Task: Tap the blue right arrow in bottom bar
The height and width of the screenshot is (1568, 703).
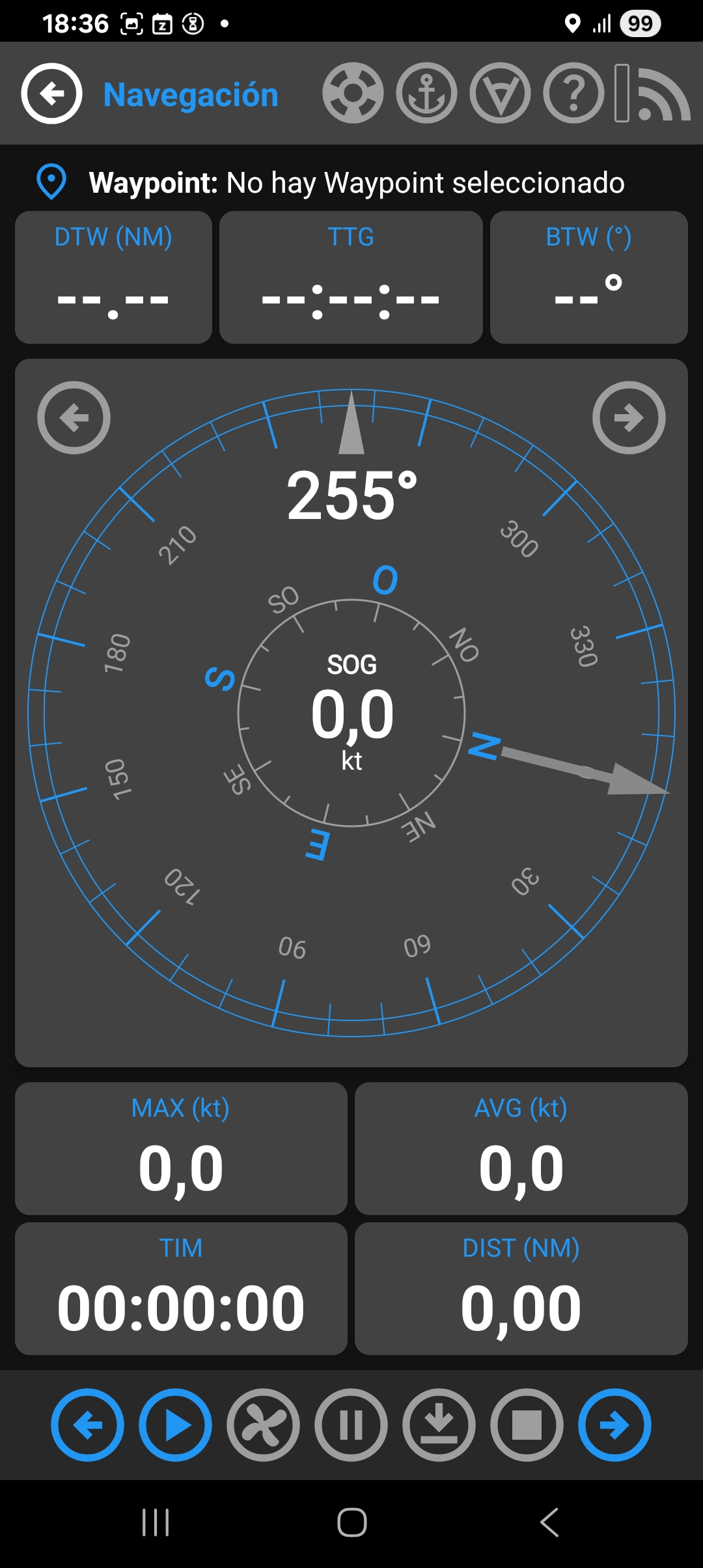Action: click(x=614, y=1425)
